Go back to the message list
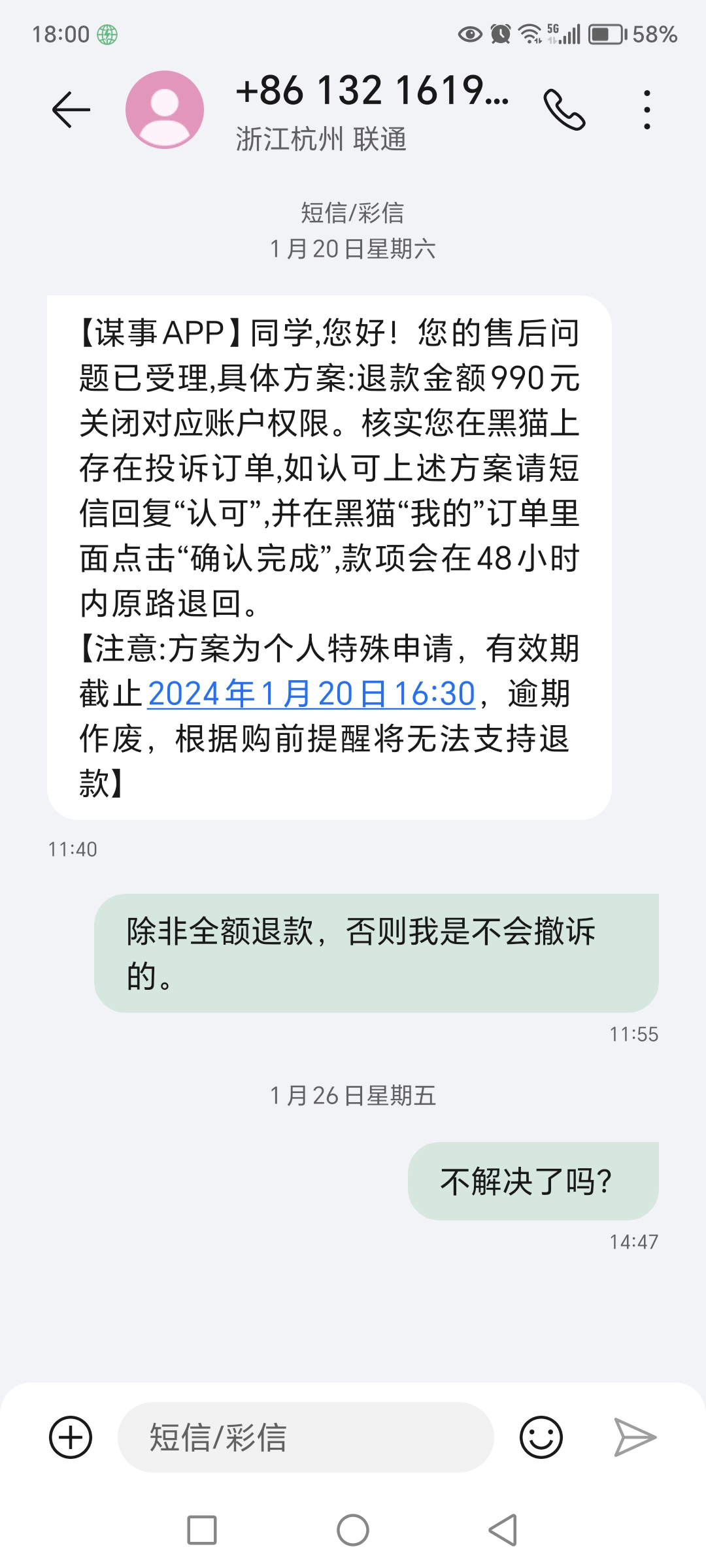The image size is (706, 1568). pyautogui.click(x=71, y=109)
